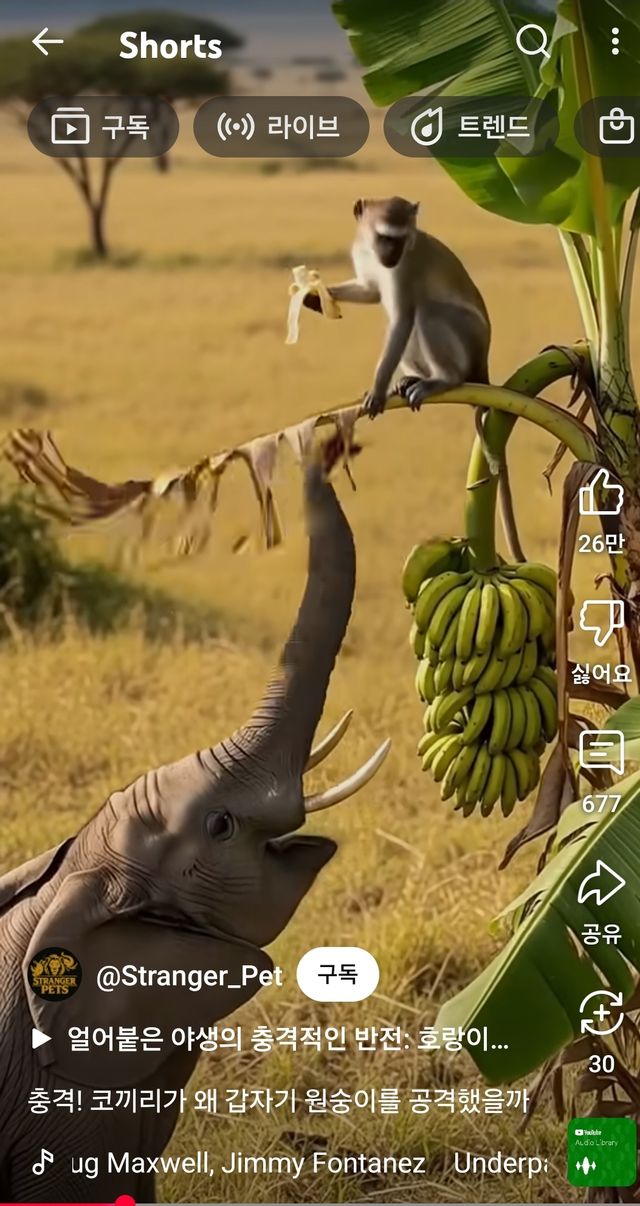Select the 라이브 chip
640x1206 pixels.
[x=281, y=127]
